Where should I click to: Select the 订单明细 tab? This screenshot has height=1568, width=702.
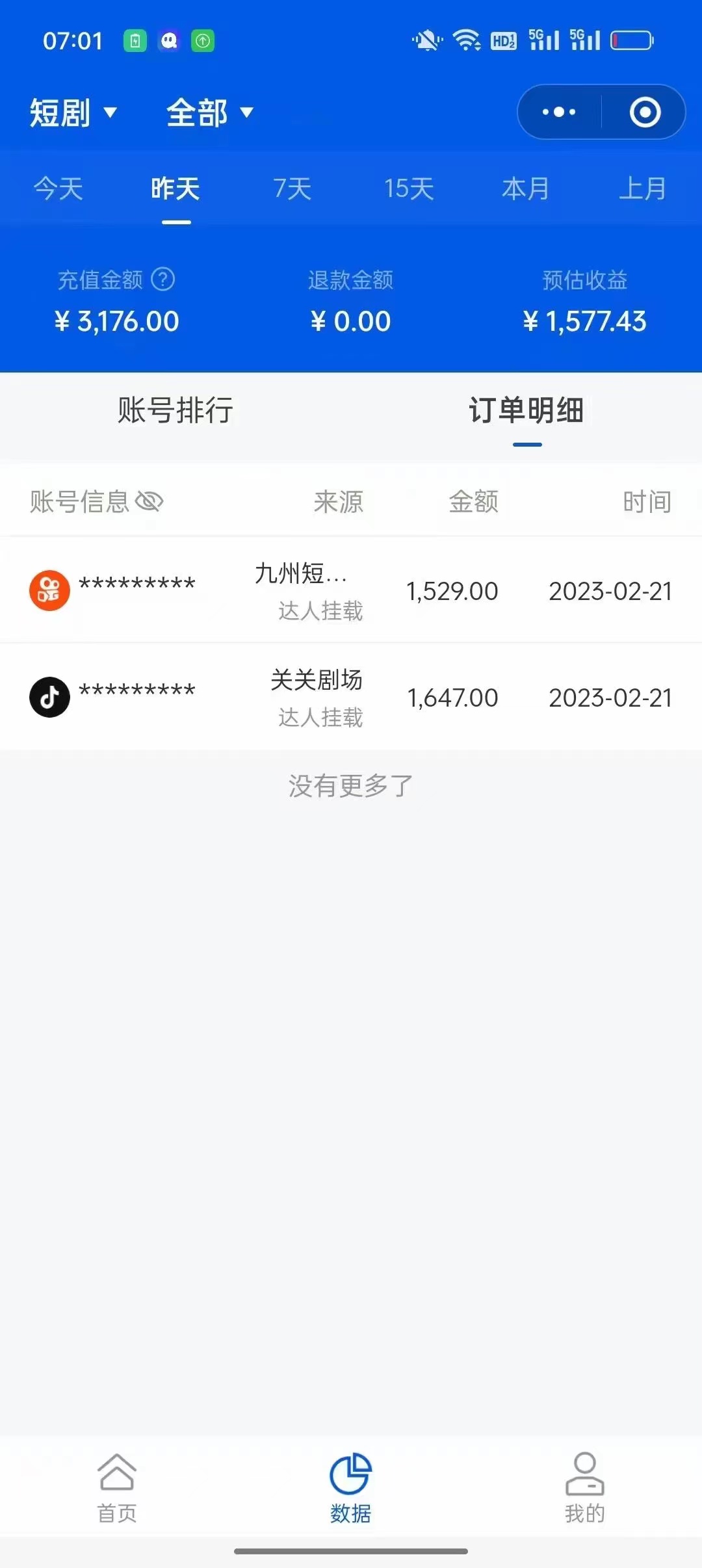526,410
